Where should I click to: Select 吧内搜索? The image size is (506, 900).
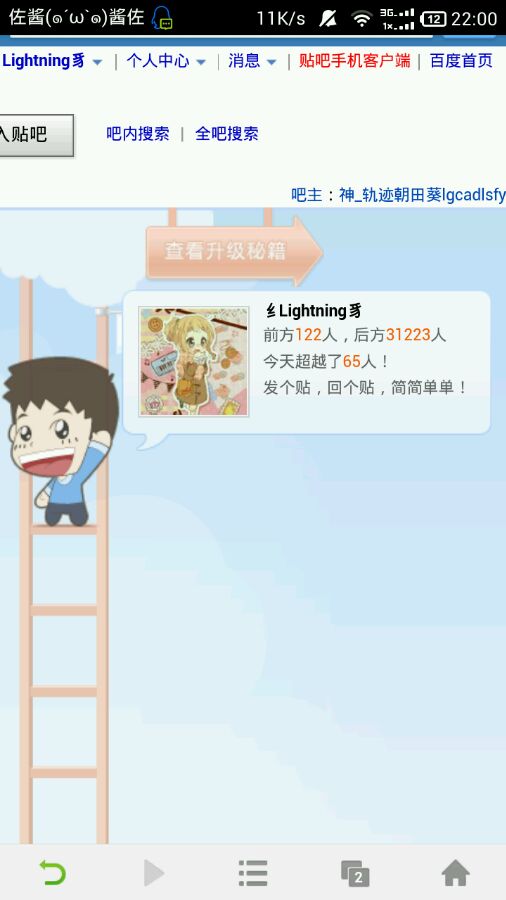(138, 134)
